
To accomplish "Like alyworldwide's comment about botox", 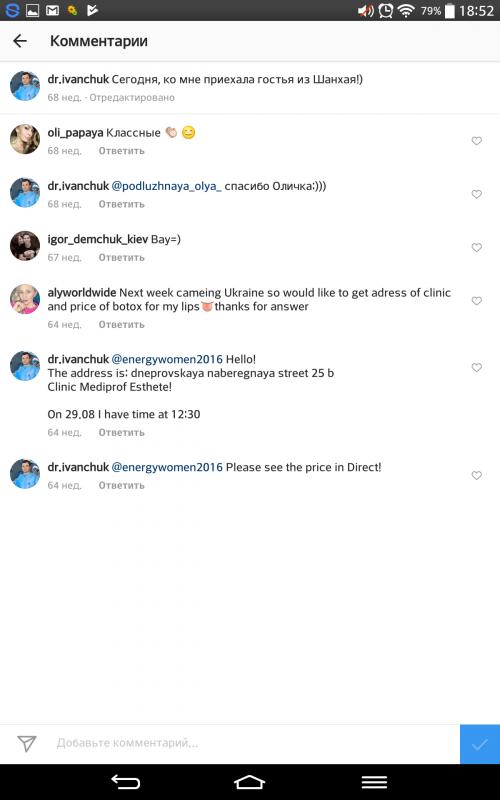I will click(x=477, y=301).
